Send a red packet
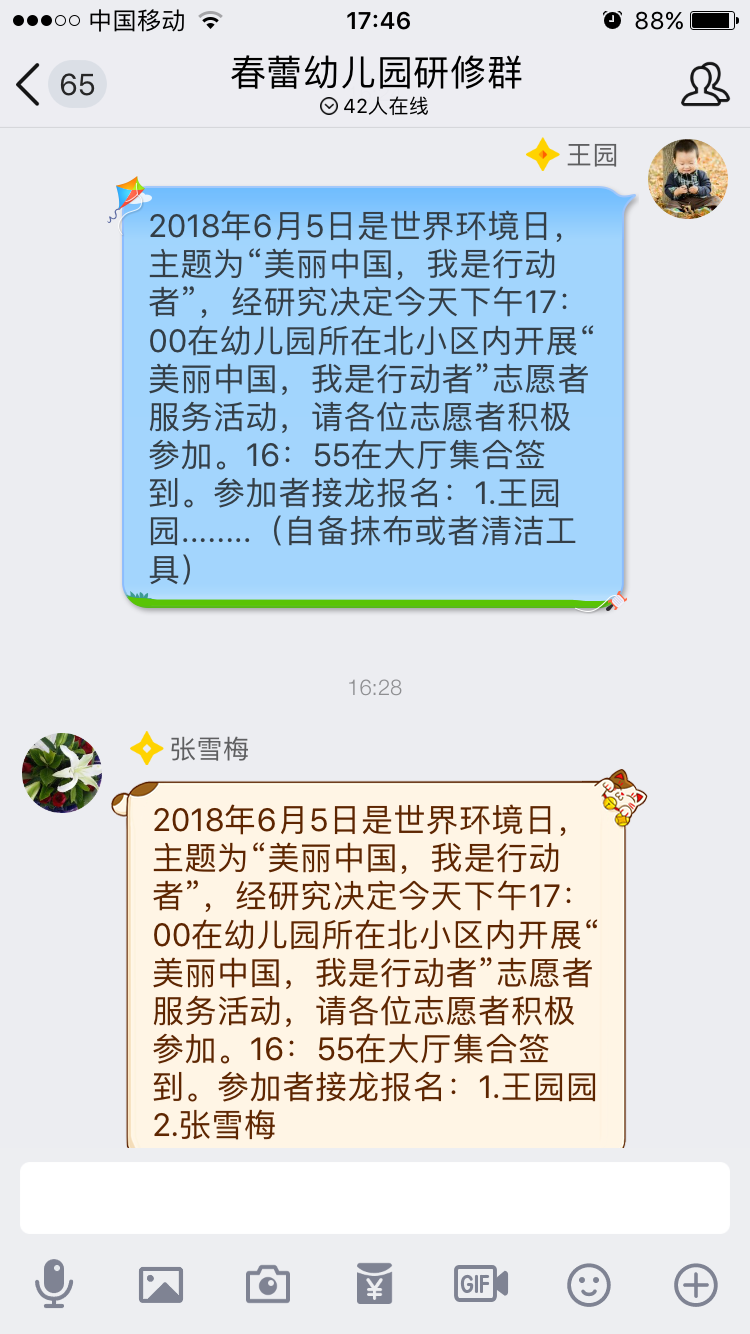This screenshot has height=1334, width=750. click(375, 1284)
